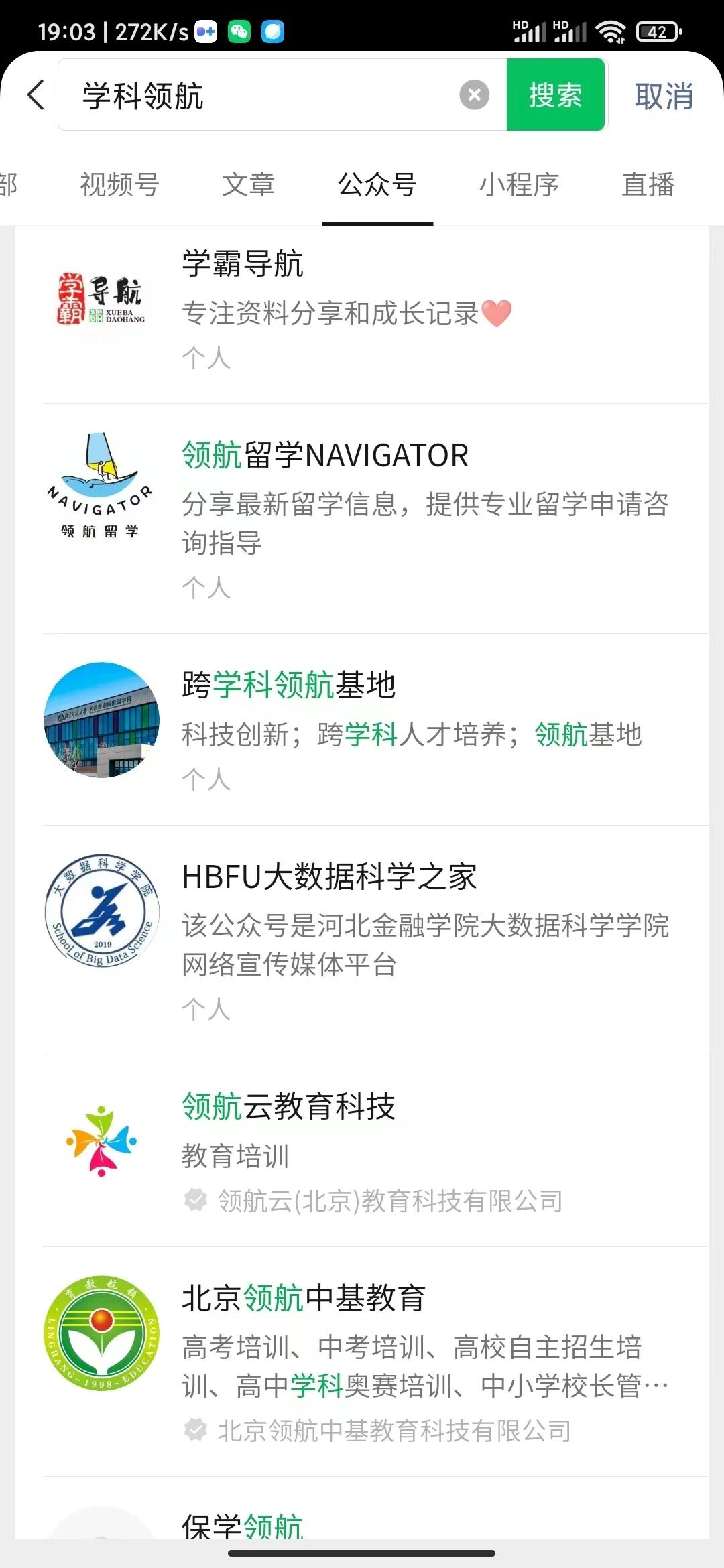Open the 北京领航中基教育 account
This screenshot has width=724, height=1568.
(x=362, y=1360)
